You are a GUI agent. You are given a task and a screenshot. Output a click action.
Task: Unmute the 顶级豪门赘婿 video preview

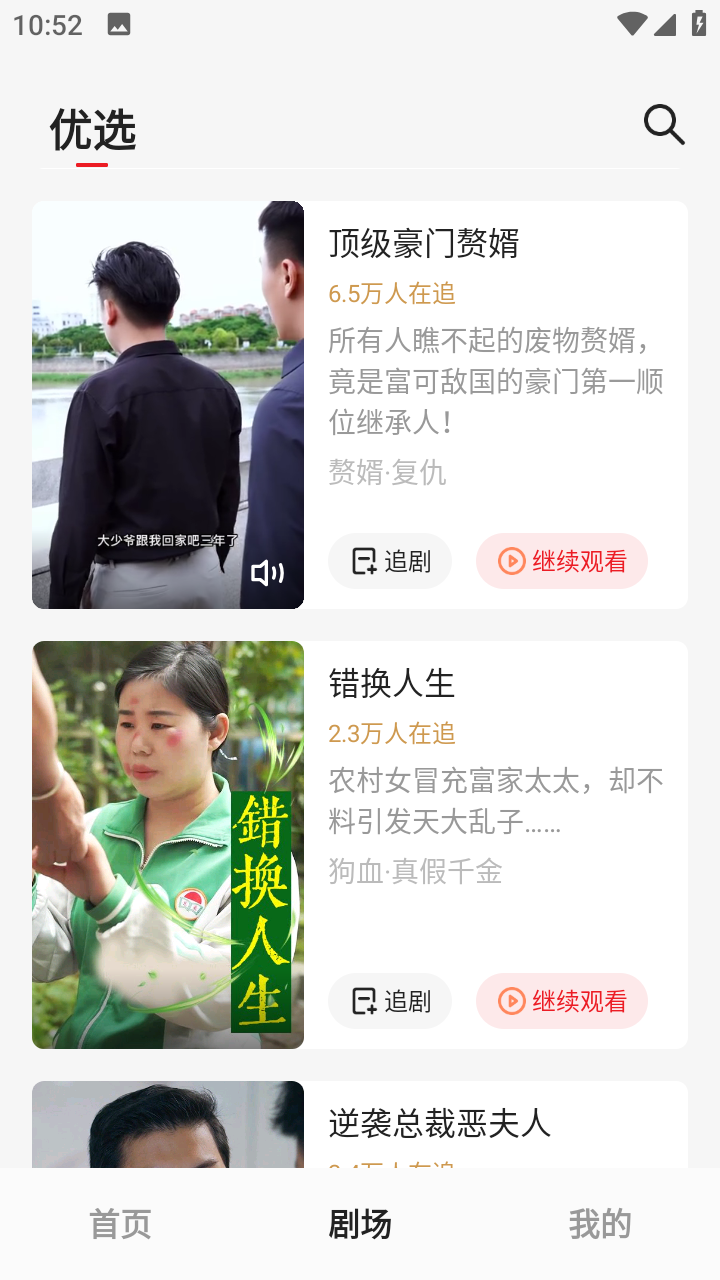(x=267, y=573)
